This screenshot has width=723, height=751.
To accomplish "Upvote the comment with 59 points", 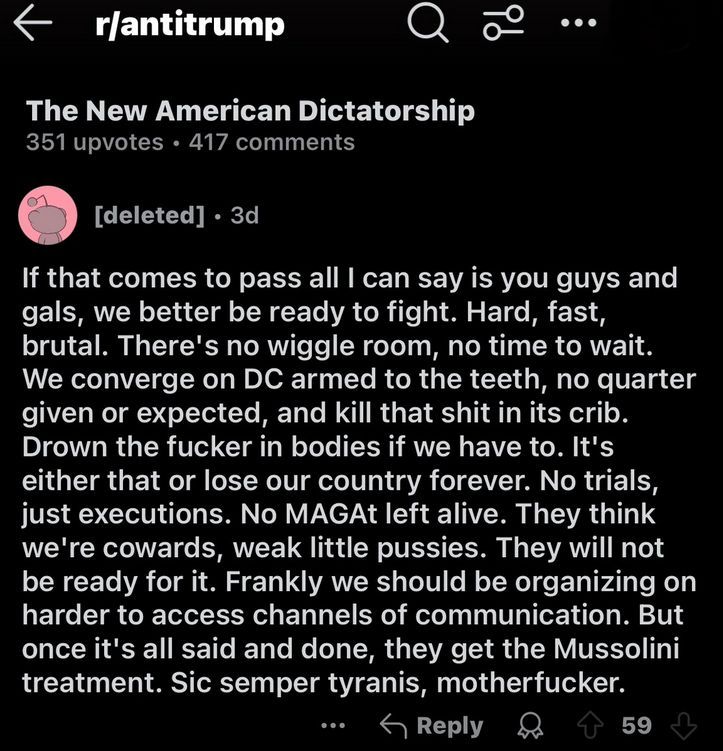I will 590,725.
